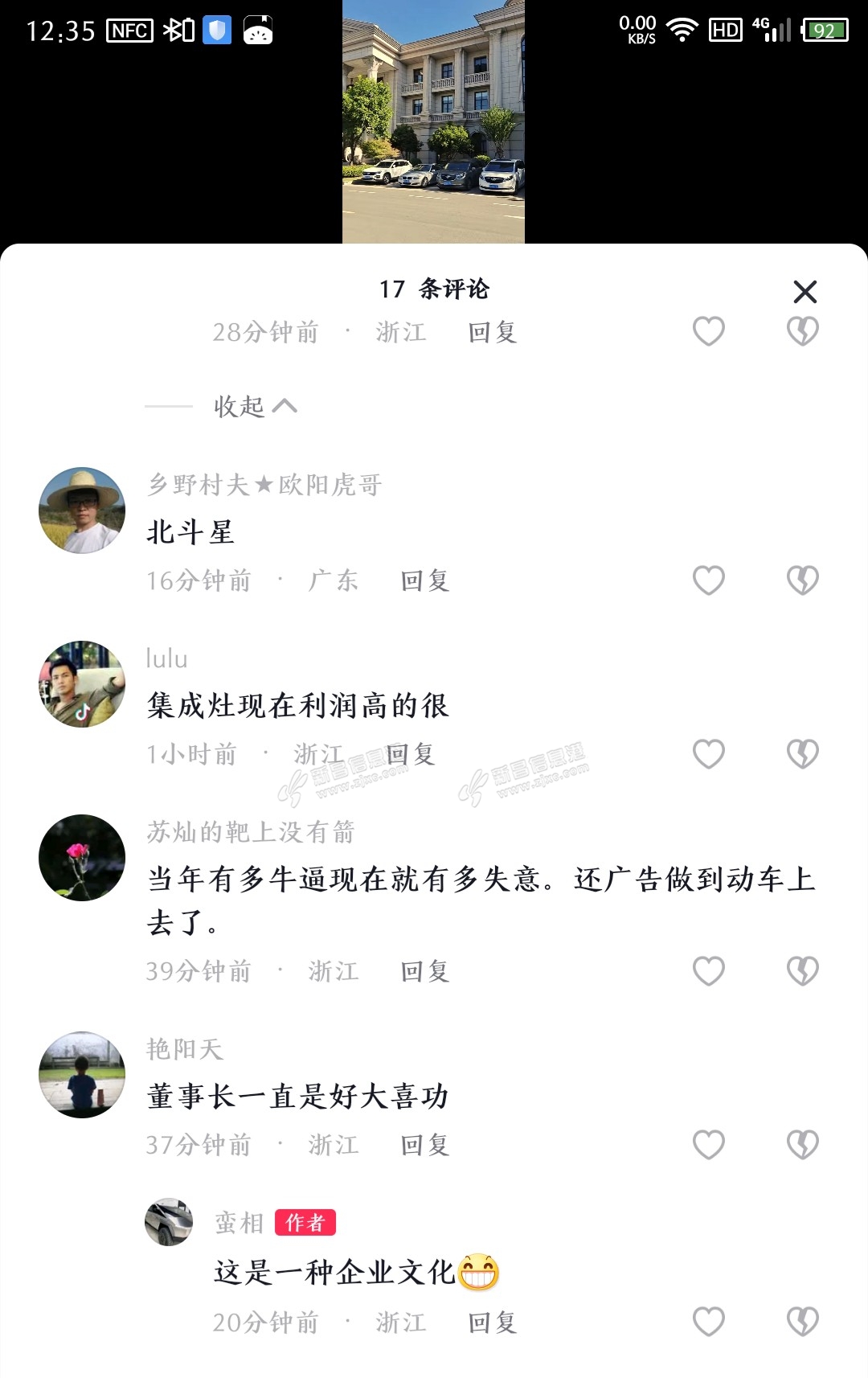Close the 17 条评论 comments panel
Image resolution: width=868 pixels, height=1378 pixels.
pos(805,292)
